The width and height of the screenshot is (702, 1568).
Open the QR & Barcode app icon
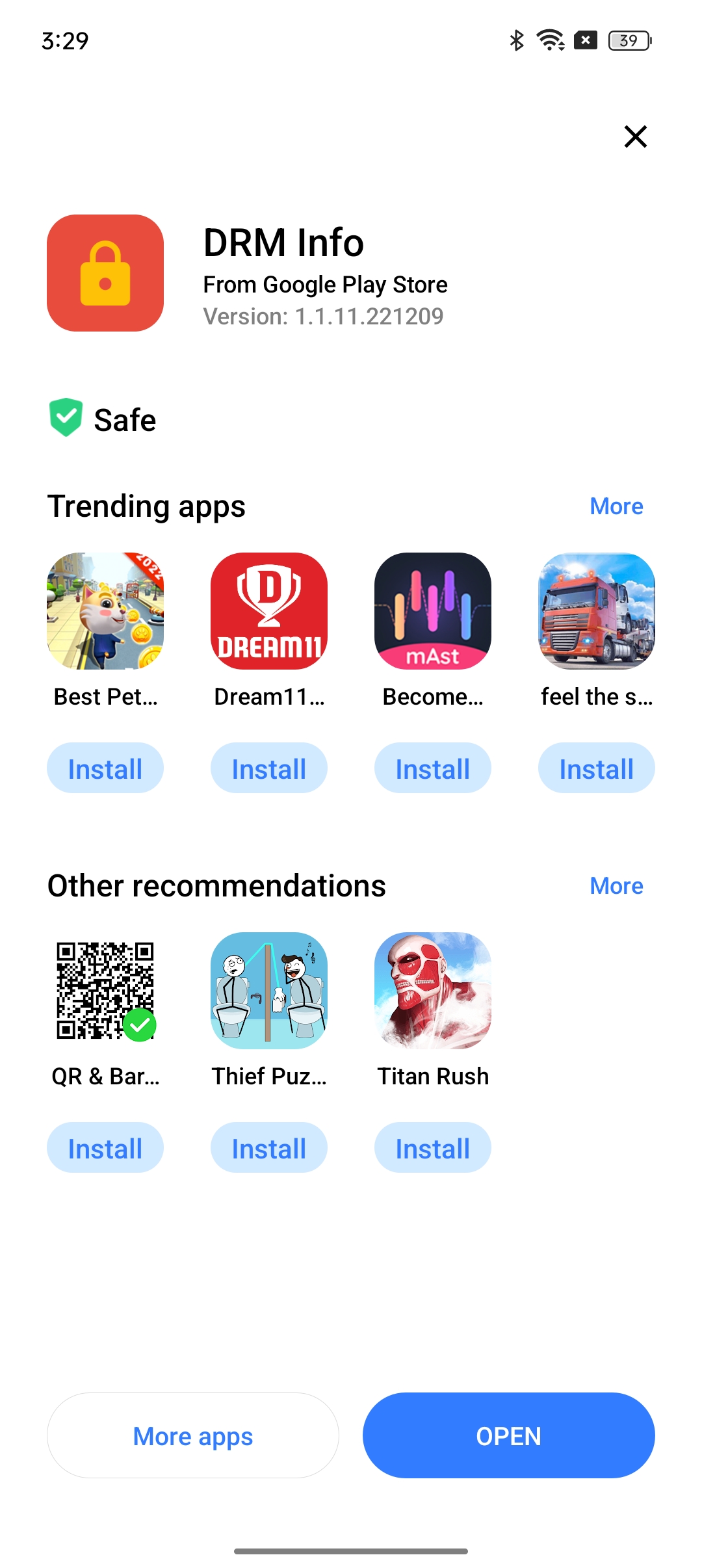pos(105,991)
